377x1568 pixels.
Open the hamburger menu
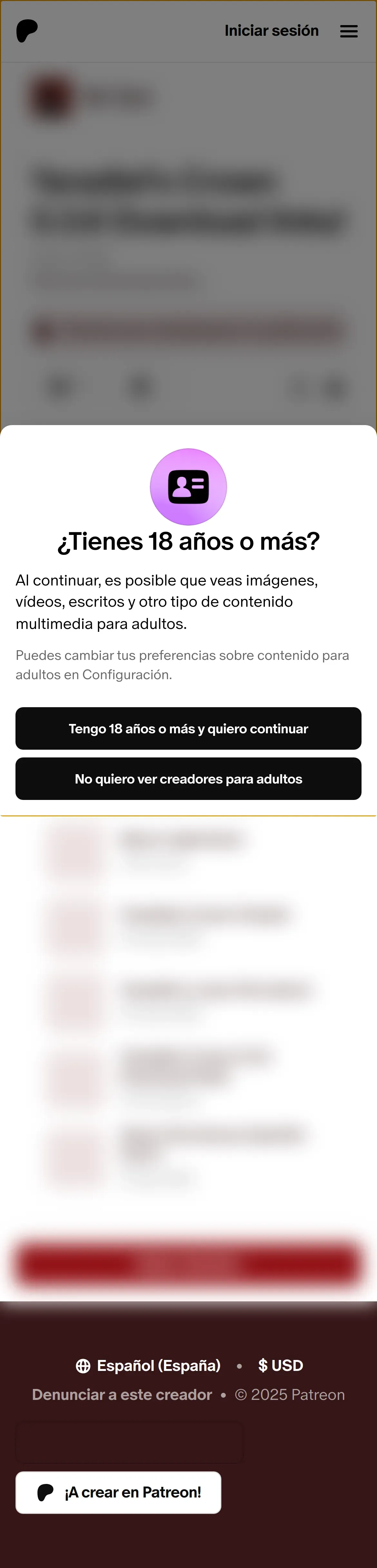pyautogui.click(x=348, y=31)
